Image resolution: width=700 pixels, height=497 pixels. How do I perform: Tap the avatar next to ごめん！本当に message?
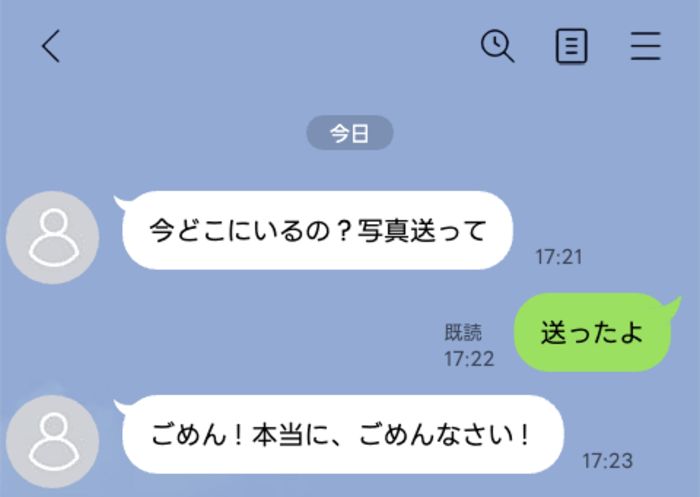[52, 441]
